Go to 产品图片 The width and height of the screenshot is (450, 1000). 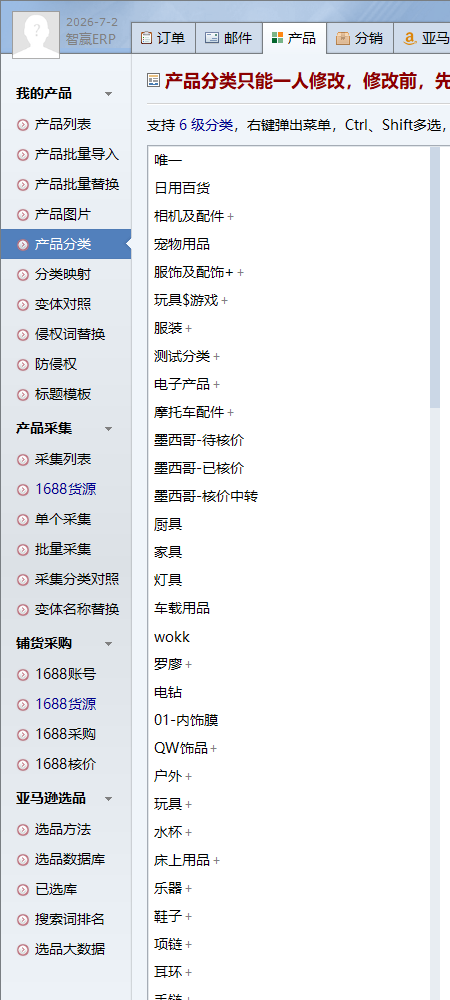point(62,214)
